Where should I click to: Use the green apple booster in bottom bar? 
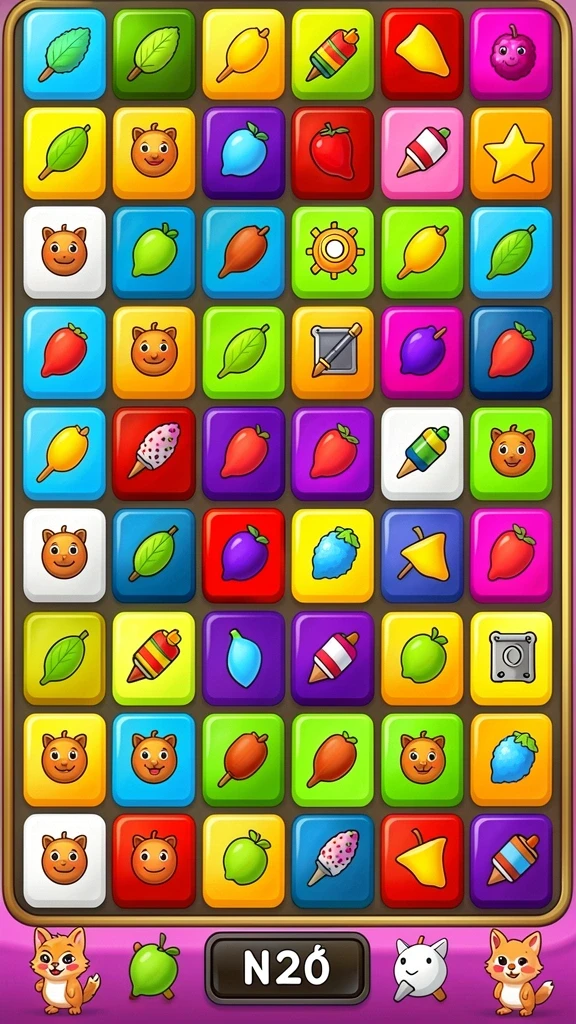153,968
